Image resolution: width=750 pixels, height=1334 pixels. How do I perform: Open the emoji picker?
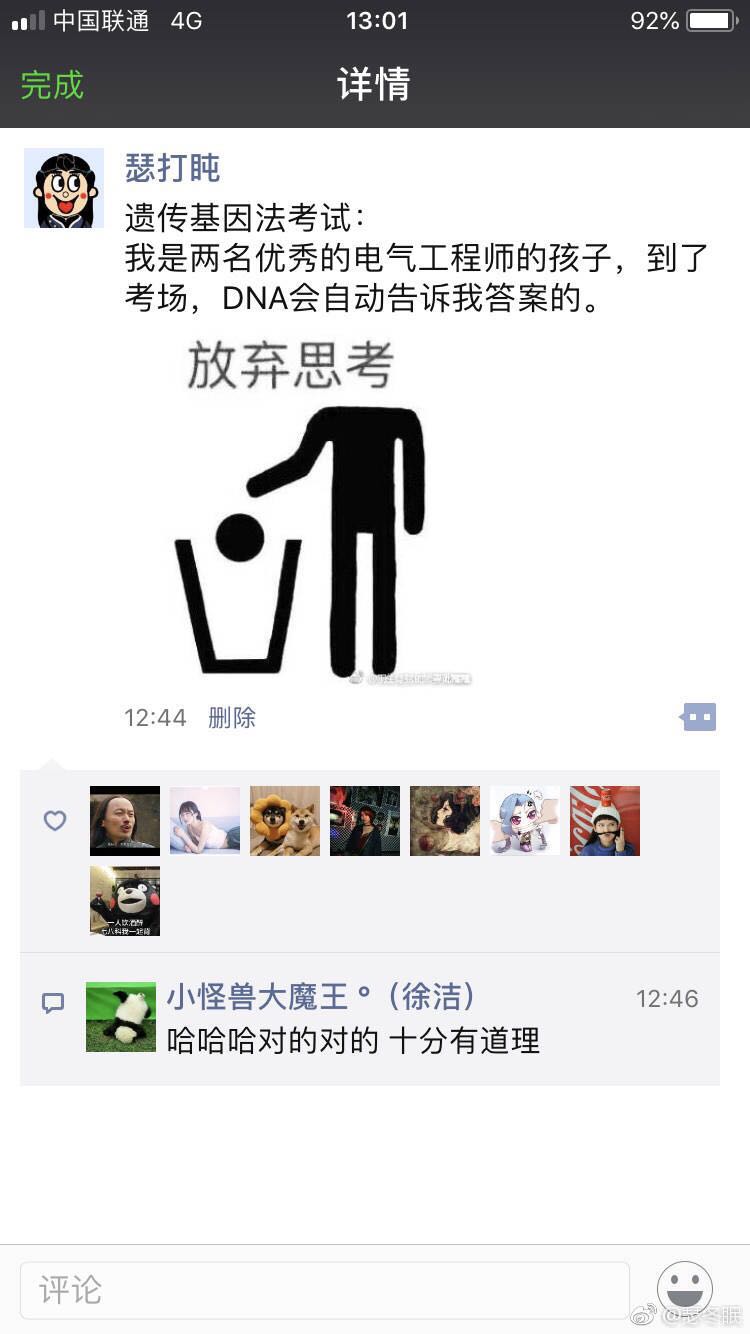[685, 1289]
